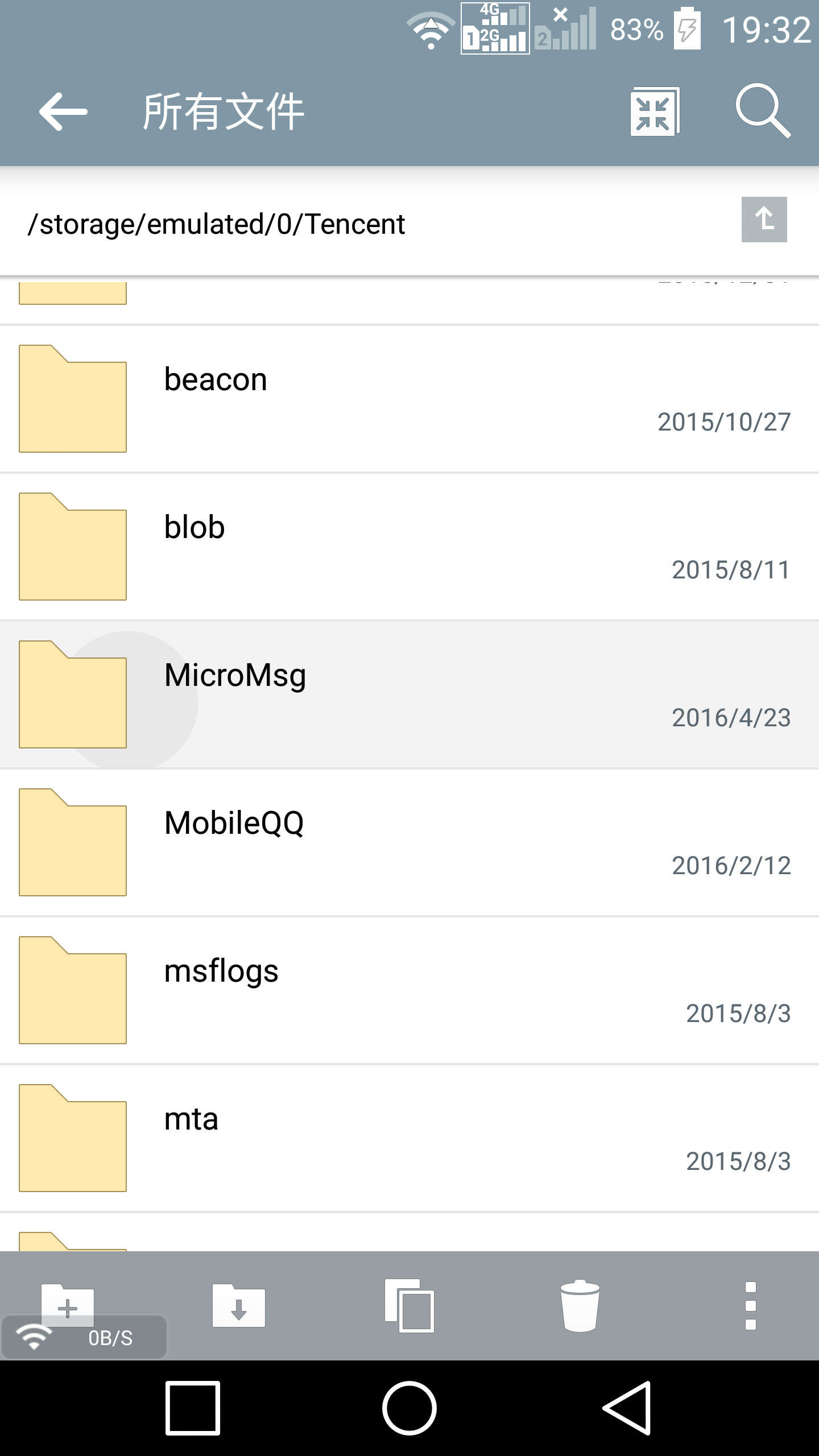Screen dimensions: 819x1456
Task: Open the three-dot overflow menu
Action: 751,1306
